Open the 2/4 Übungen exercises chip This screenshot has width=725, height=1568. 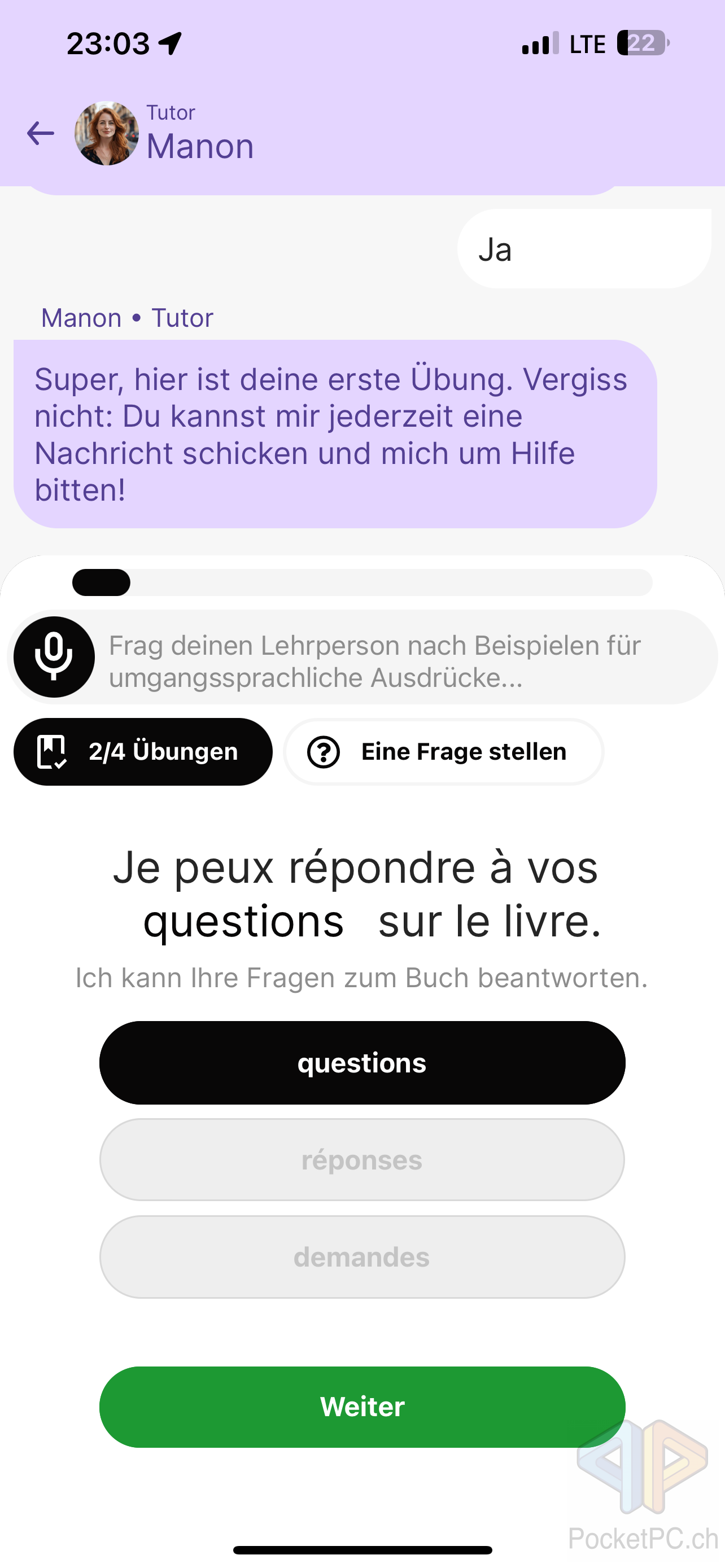coord(143,752)
